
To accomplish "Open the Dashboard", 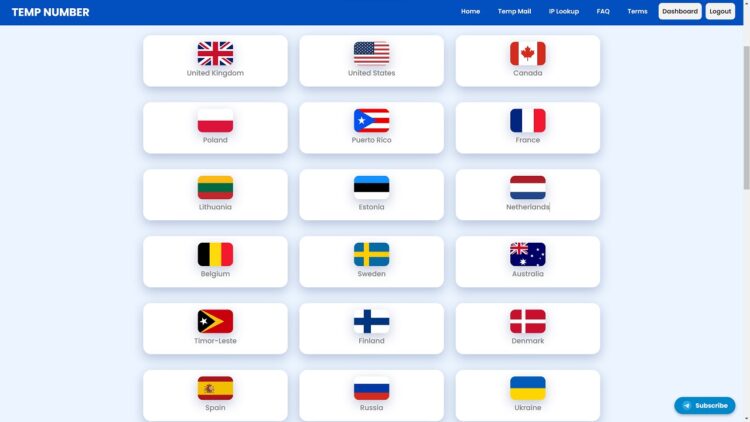I will click(x=680, y=12).
